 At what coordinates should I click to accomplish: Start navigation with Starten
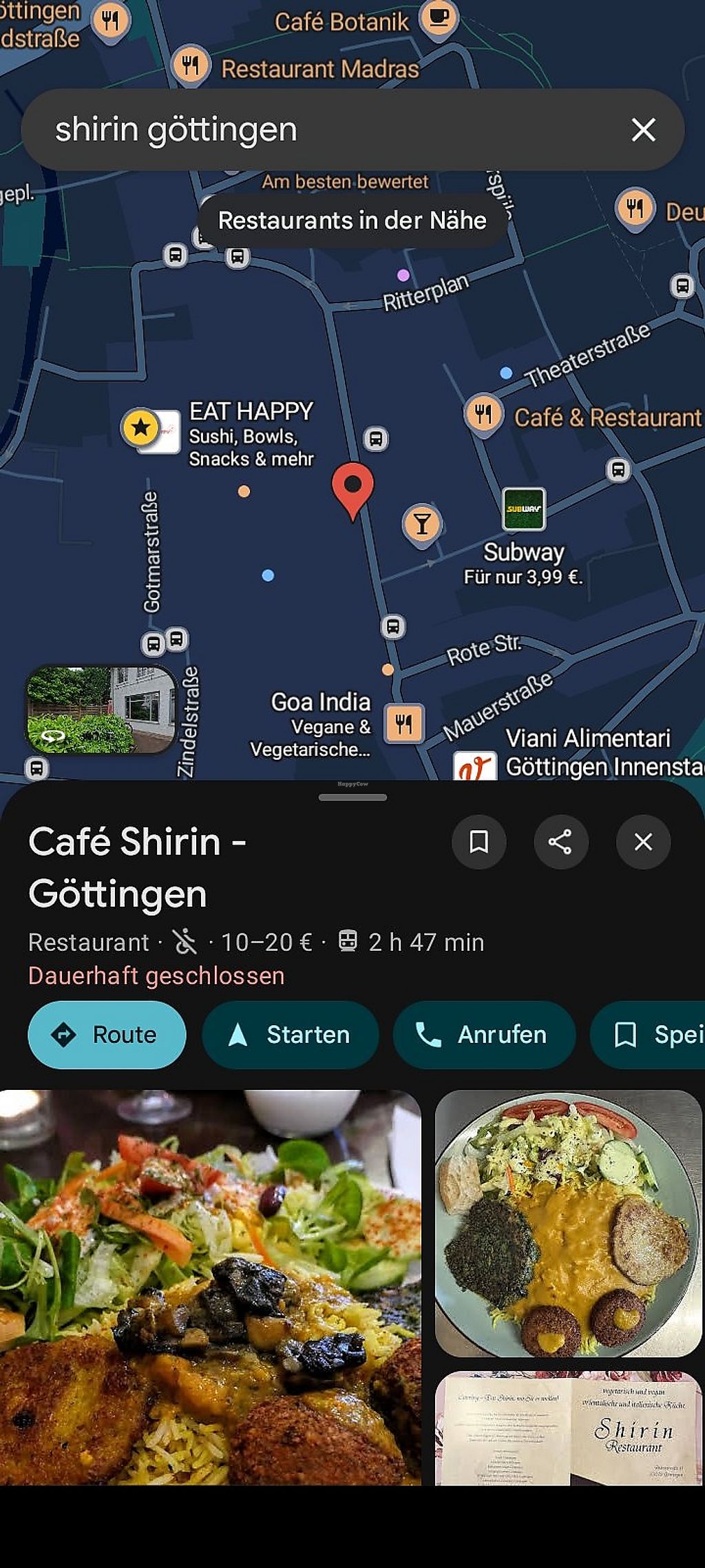290,1034
